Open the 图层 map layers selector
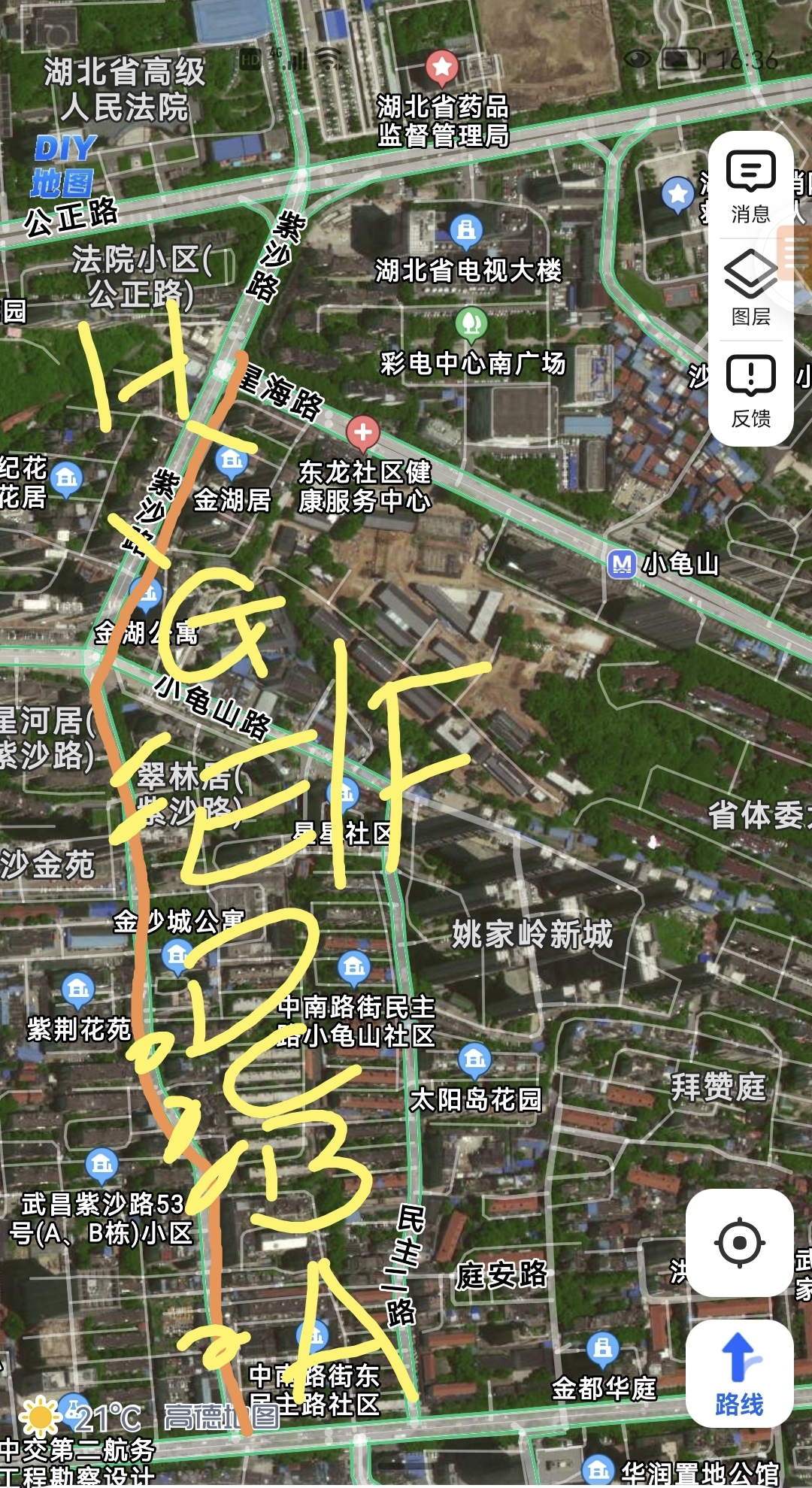 point(750,289)
